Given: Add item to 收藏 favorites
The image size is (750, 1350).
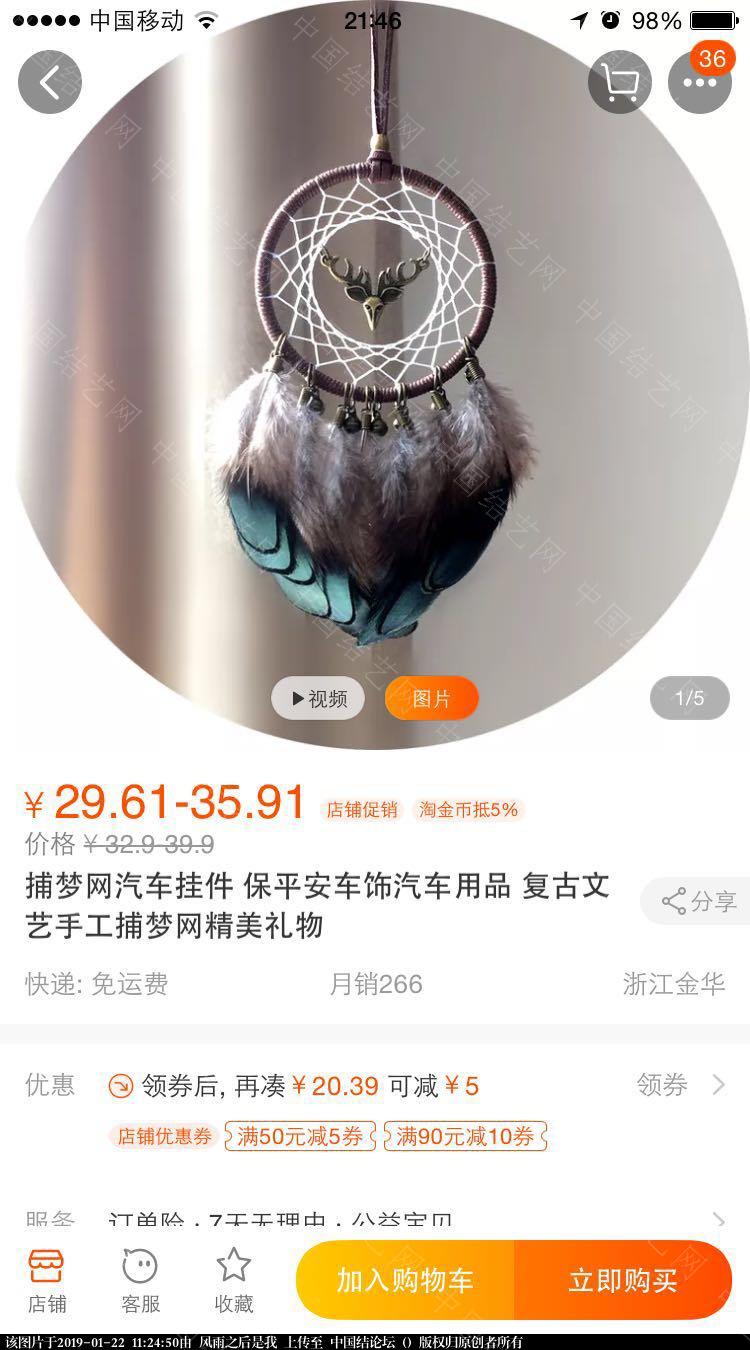Looking at the screenshot, I should click(234, 1280).
